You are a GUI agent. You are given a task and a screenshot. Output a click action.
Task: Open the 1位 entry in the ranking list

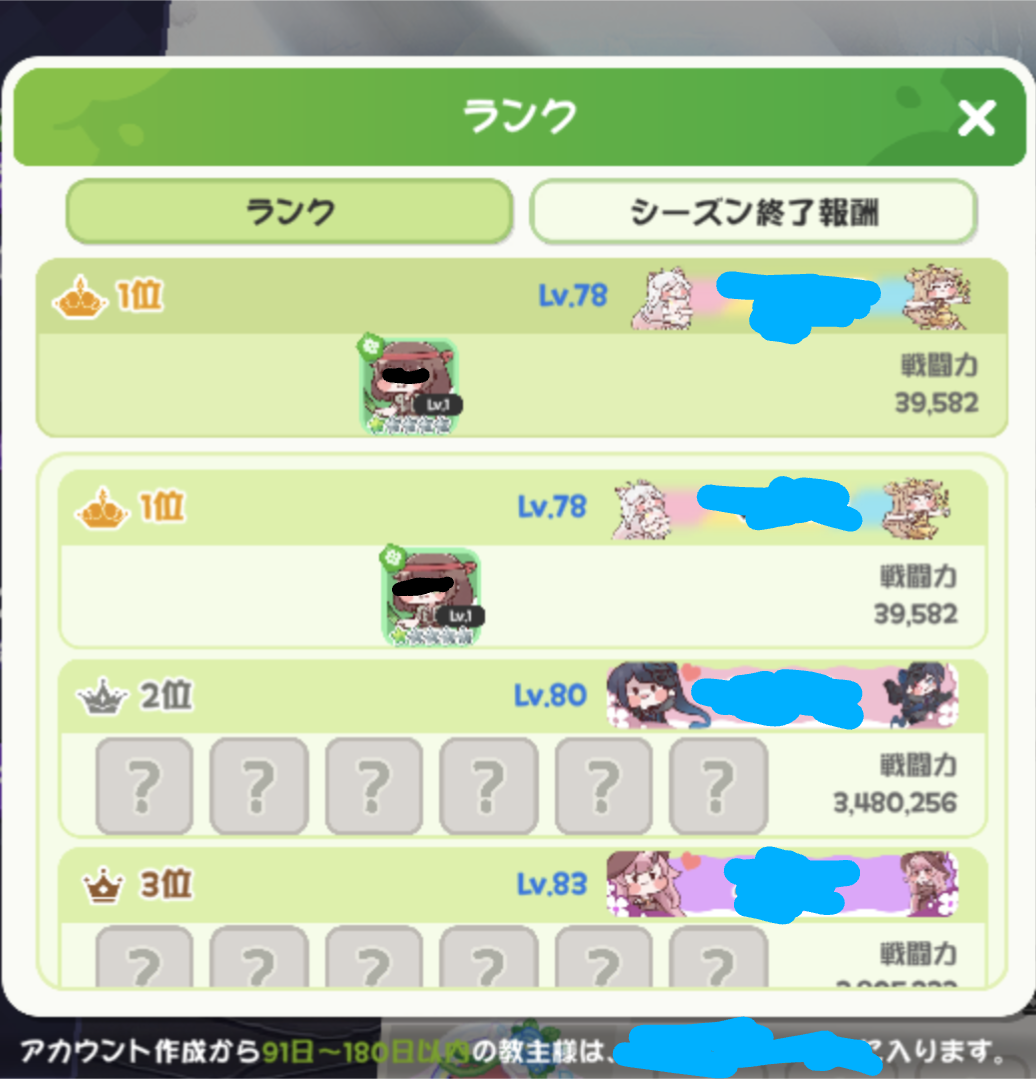[523, 559]
